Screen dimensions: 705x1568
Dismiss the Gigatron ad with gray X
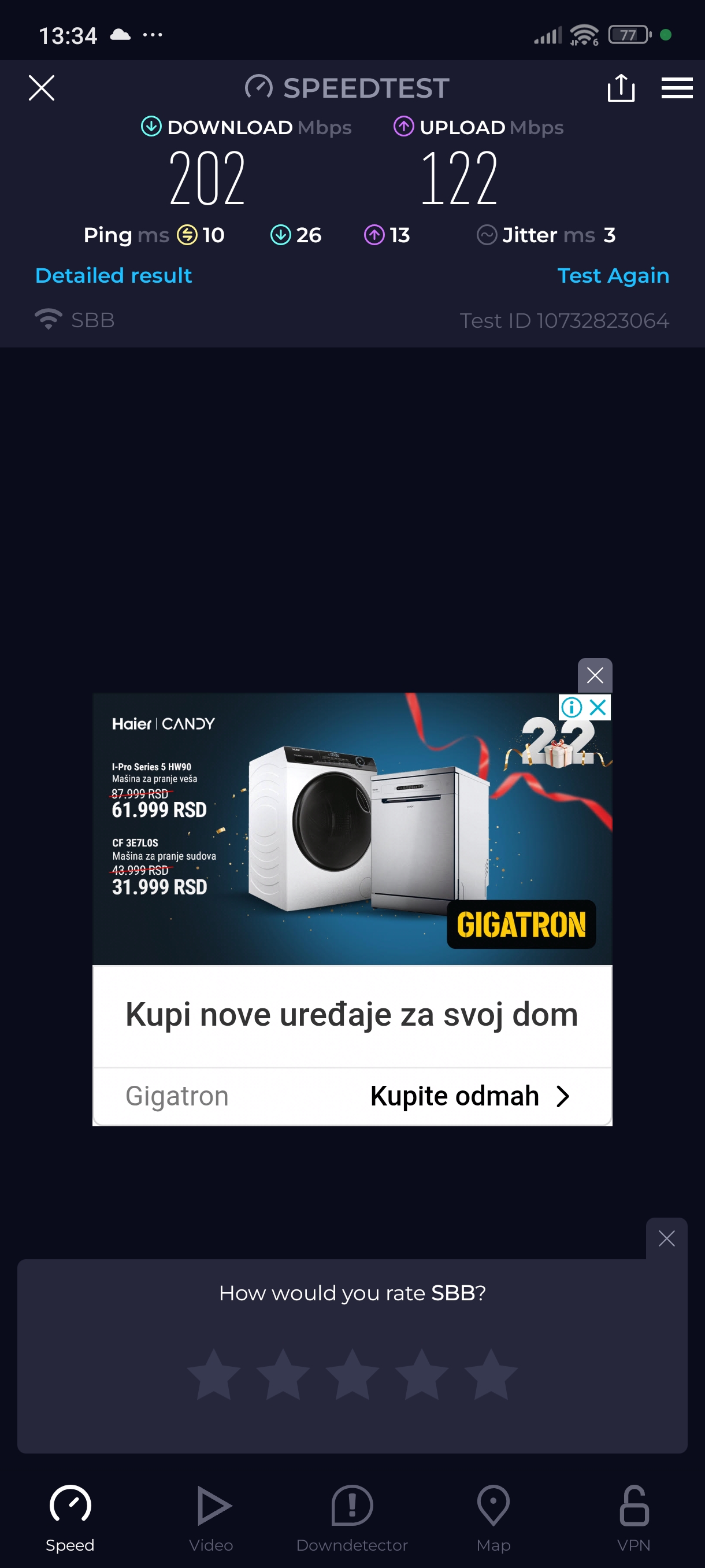(594, 674)
